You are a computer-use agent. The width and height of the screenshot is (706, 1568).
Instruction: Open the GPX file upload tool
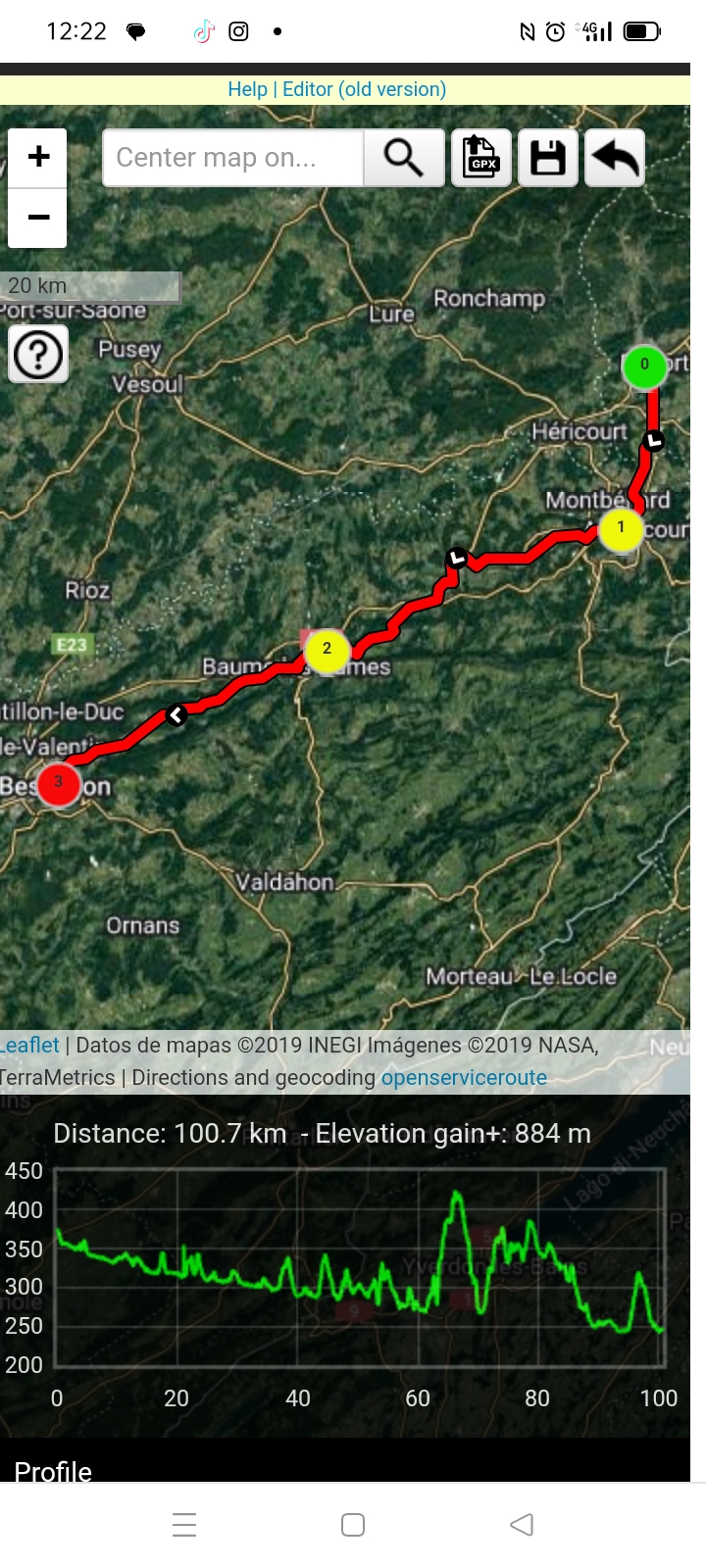[480, 157]
